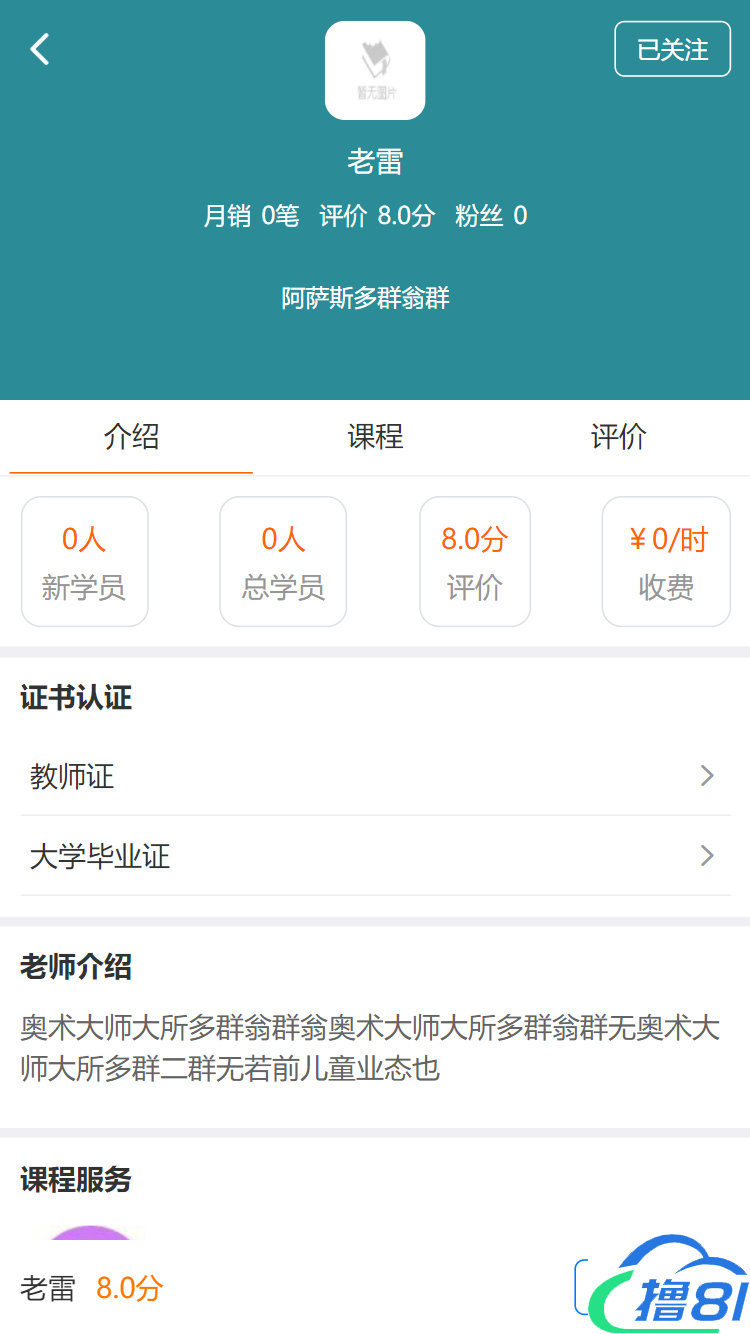Switch to the 评价 tab

tap(618, 437)
